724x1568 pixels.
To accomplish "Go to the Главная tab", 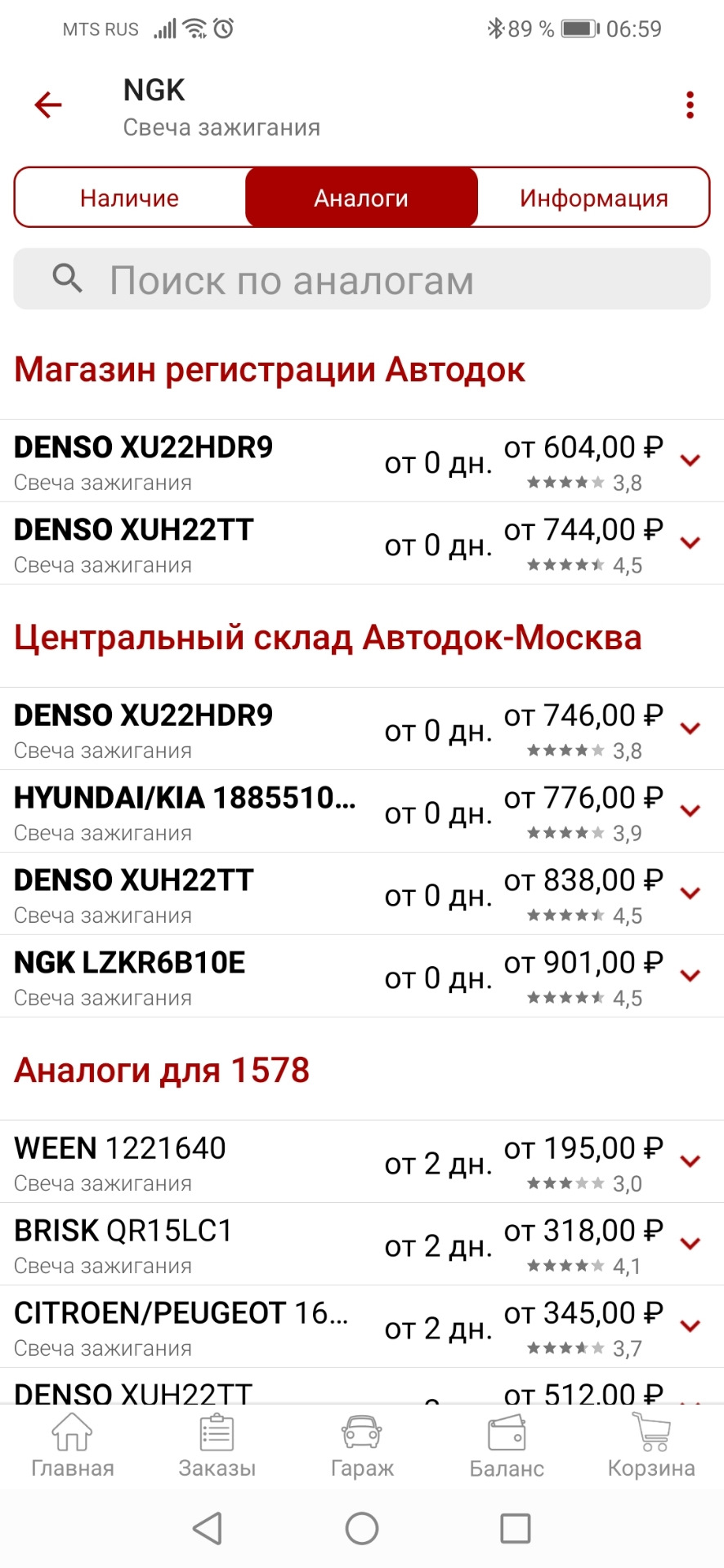I will tap(72, 1446).
